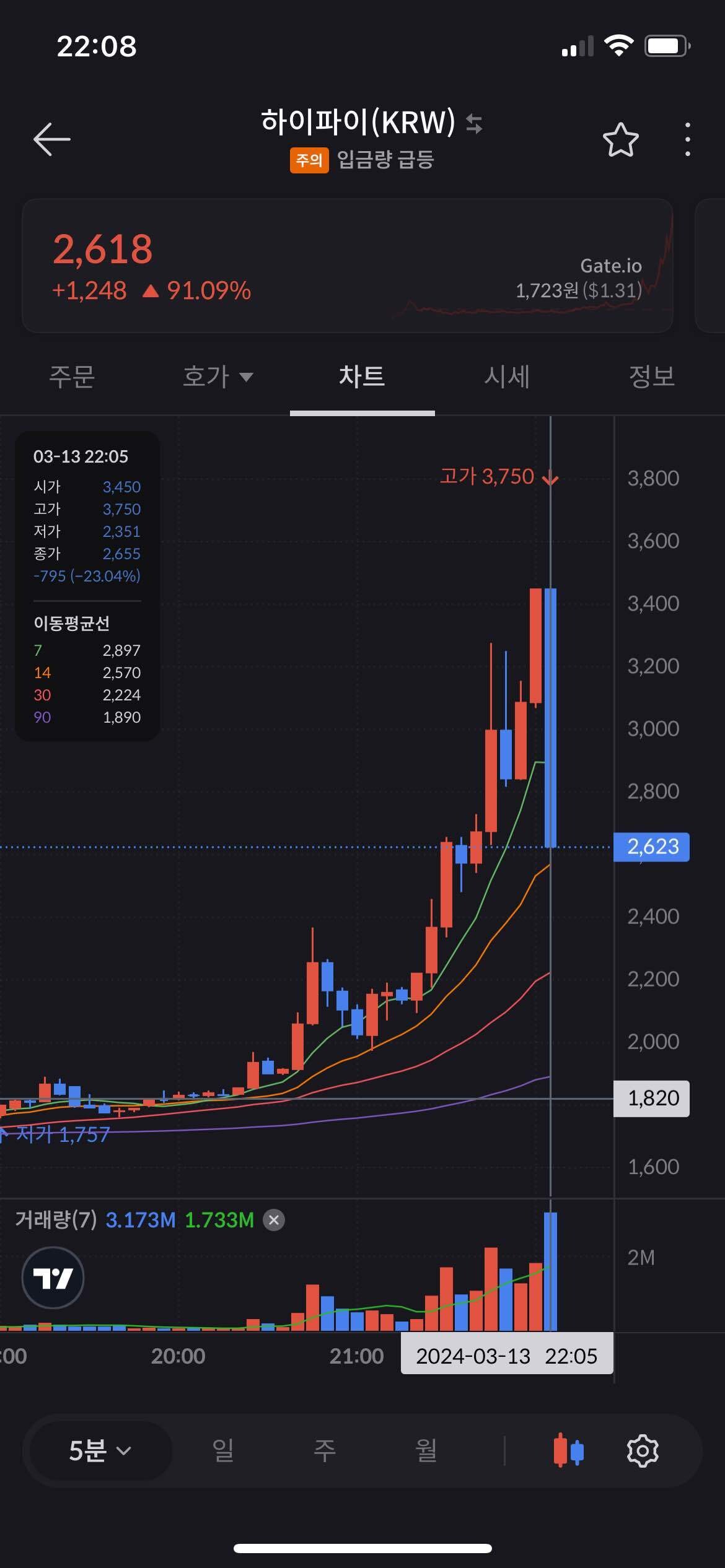The width and height of the screenshot is (725, 1568).
Task: Open the 2,618 price summary card
Action: point(347,266)
